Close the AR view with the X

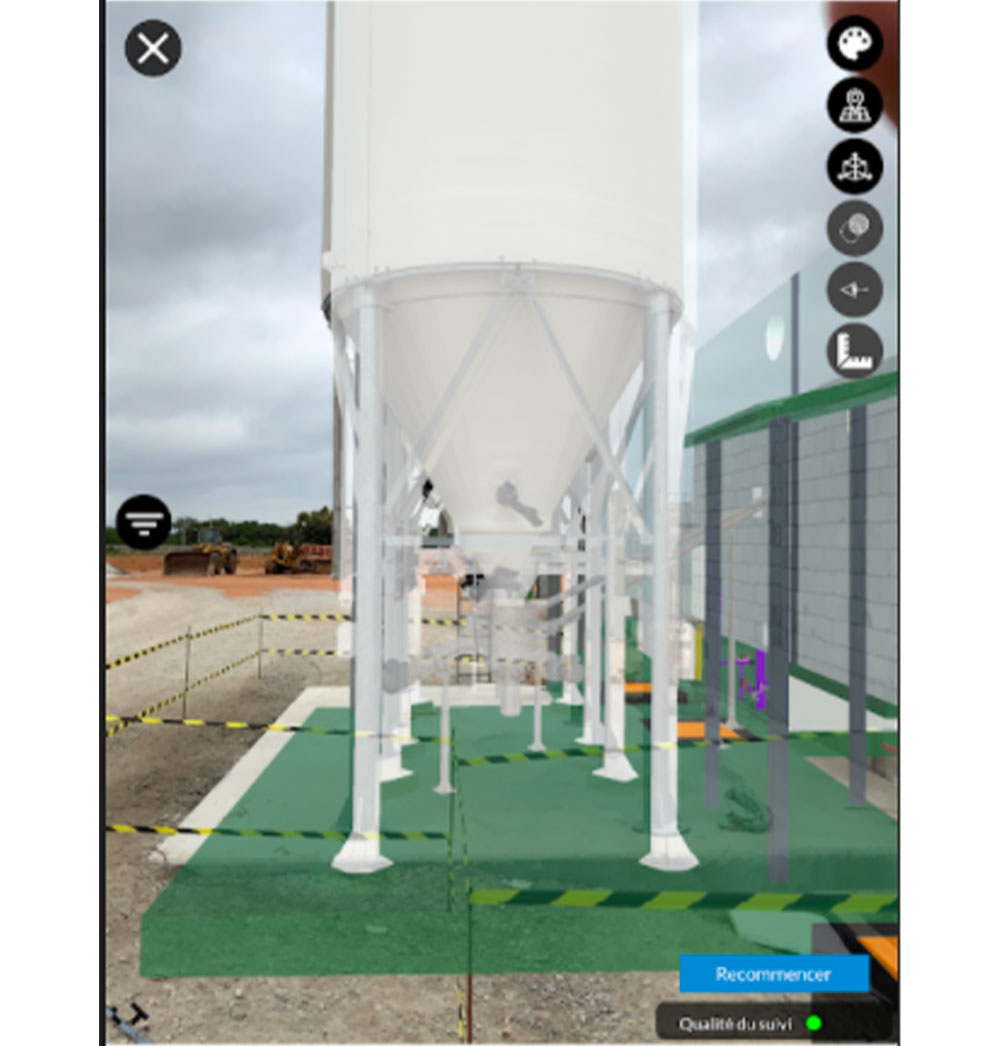pos(153,48)
